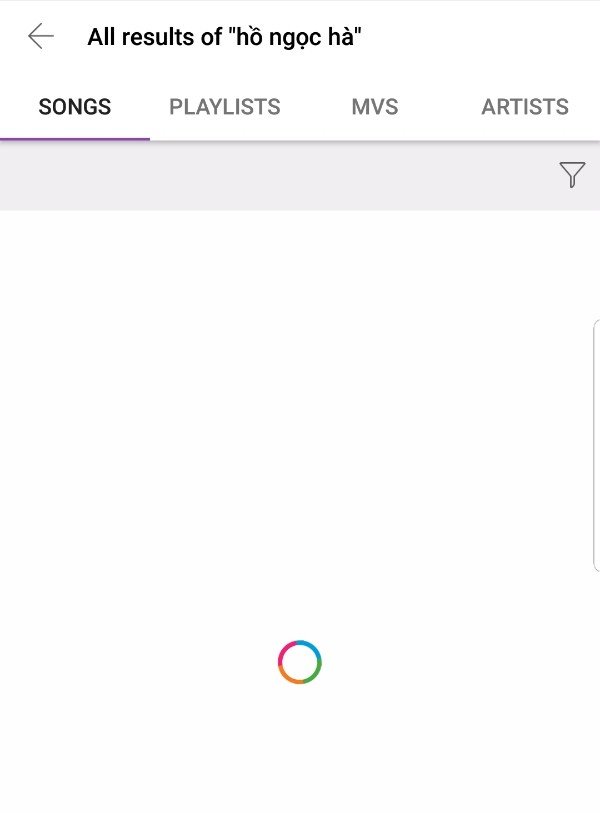
Task: Show MVs results tab
Action: pyautogui.click(x=375, y=107)
